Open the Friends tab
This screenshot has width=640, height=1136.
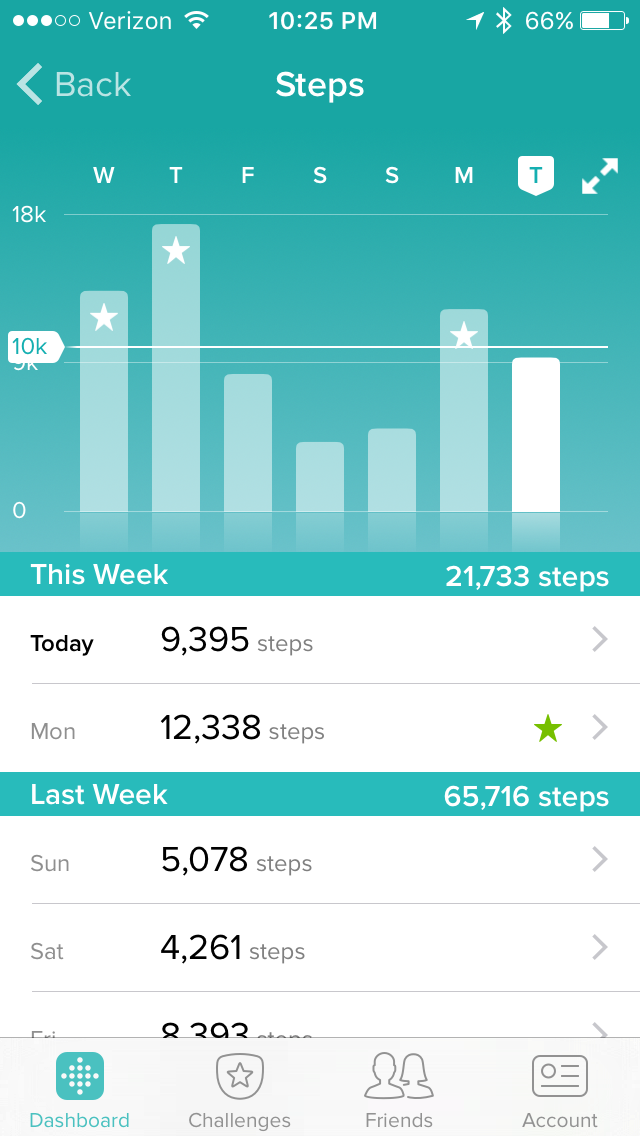[x=399, y=1090]
